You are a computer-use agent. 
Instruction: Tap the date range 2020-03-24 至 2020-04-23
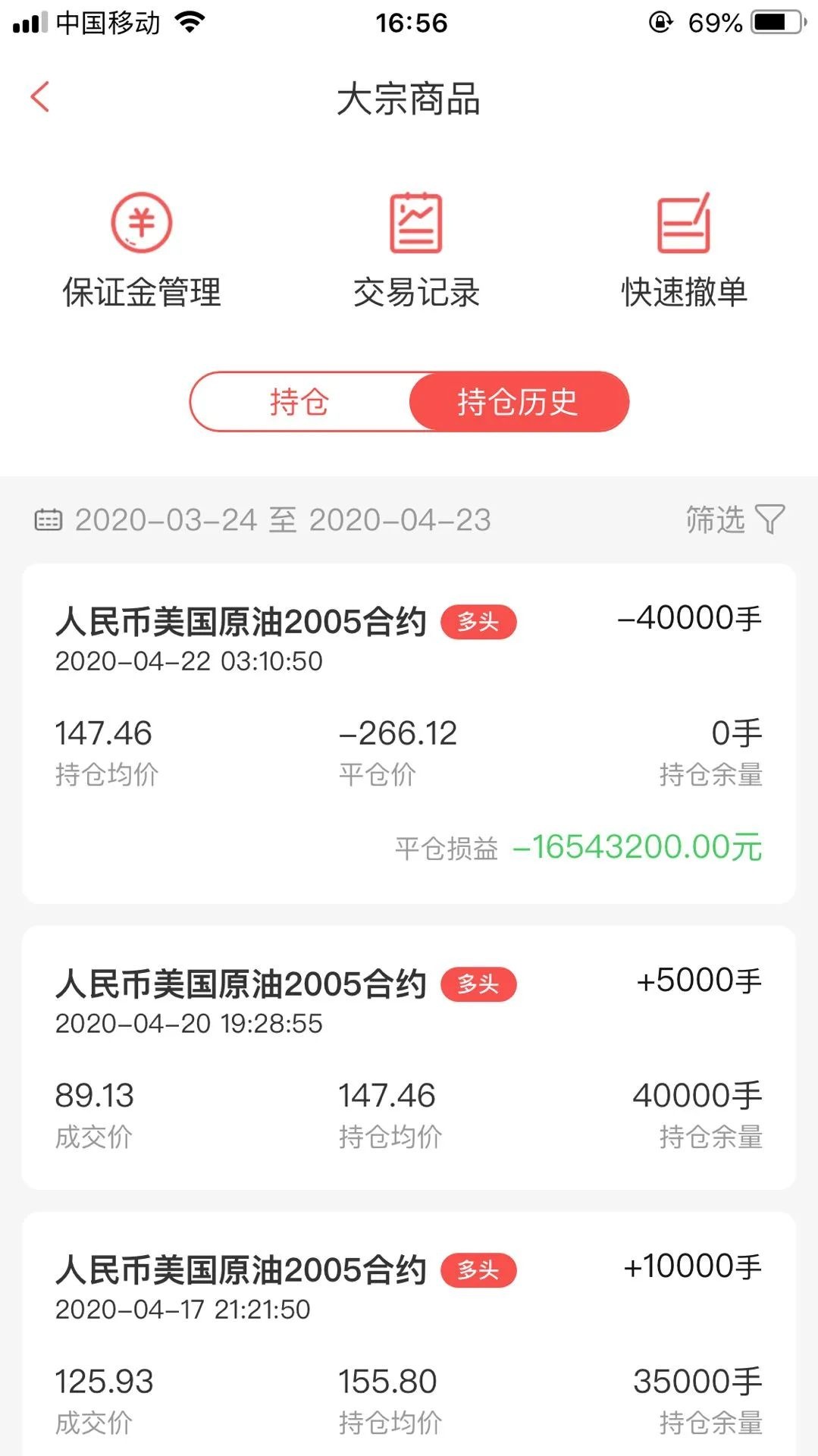pyautogui.click(x=282, y=520)
